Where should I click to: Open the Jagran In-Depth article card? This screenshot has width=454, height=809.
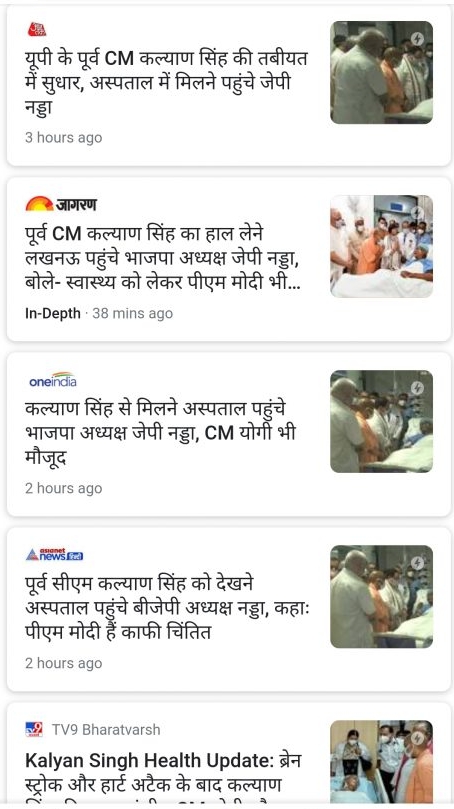click(229, 259)
